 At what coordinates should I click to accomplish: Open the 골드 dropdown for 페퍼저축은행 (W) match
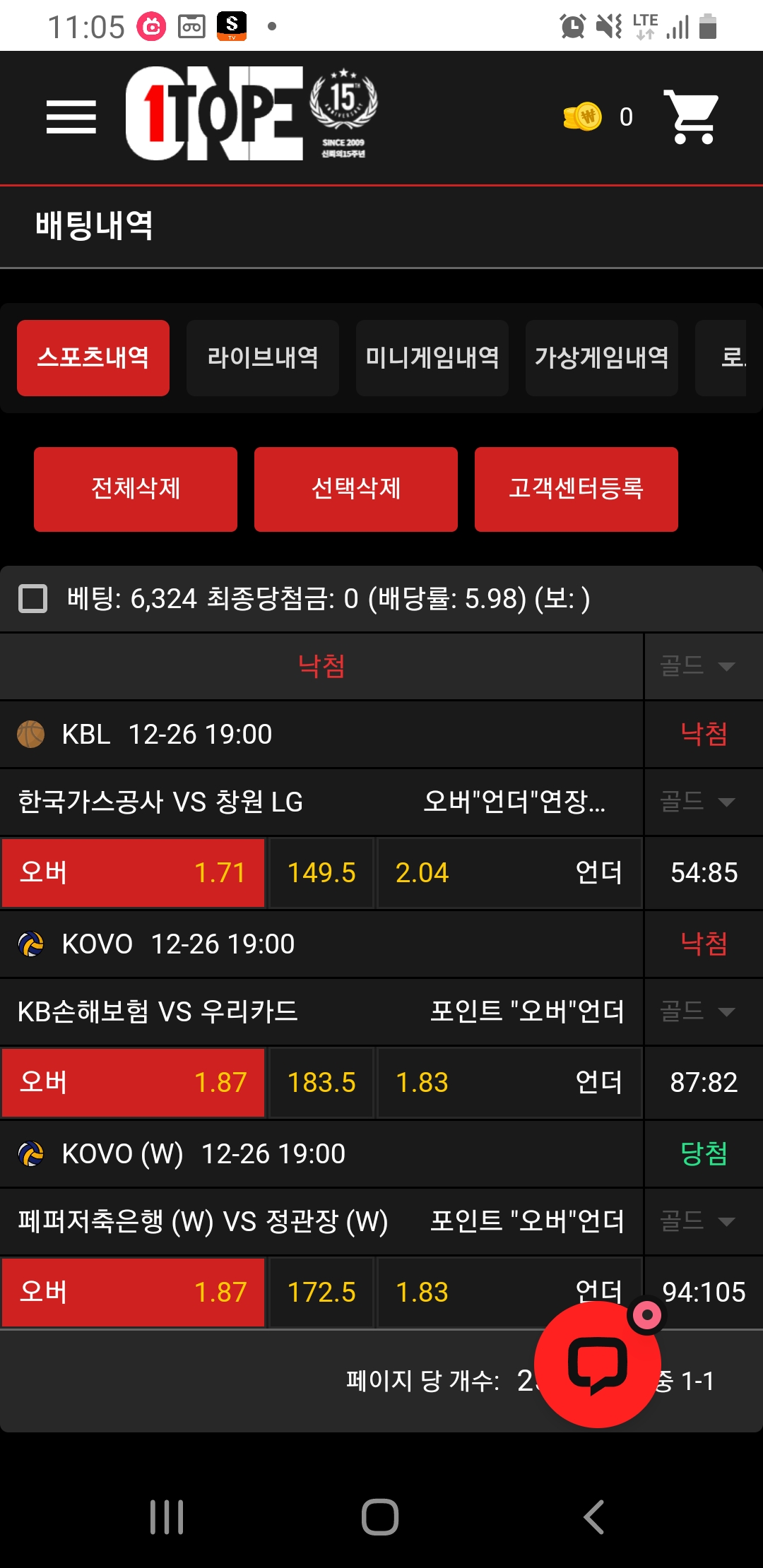698,1220
